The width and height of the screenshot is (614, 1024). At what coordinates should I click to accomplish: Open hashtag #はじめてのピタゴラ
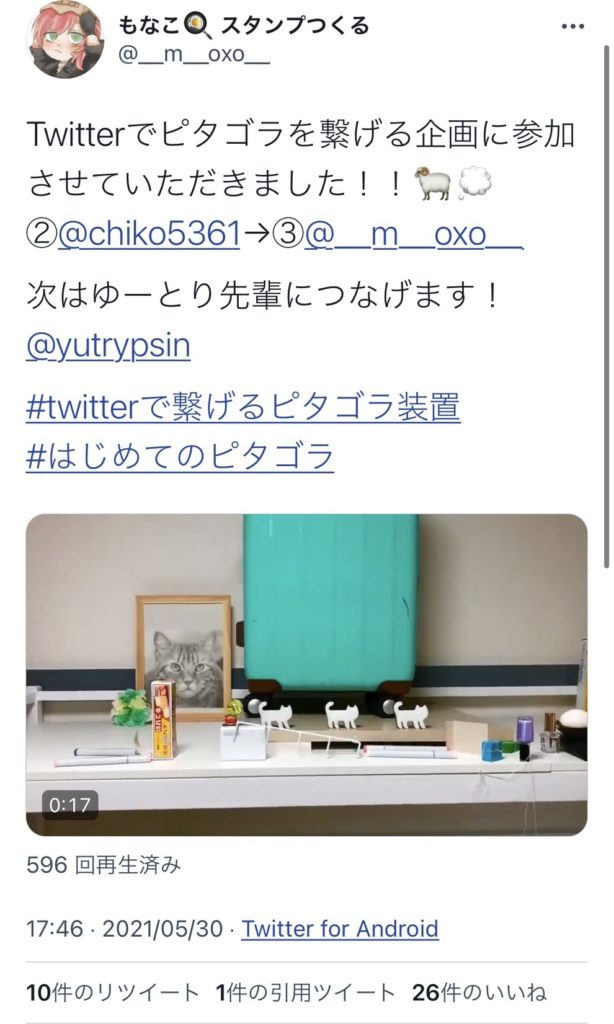point(180,456)
